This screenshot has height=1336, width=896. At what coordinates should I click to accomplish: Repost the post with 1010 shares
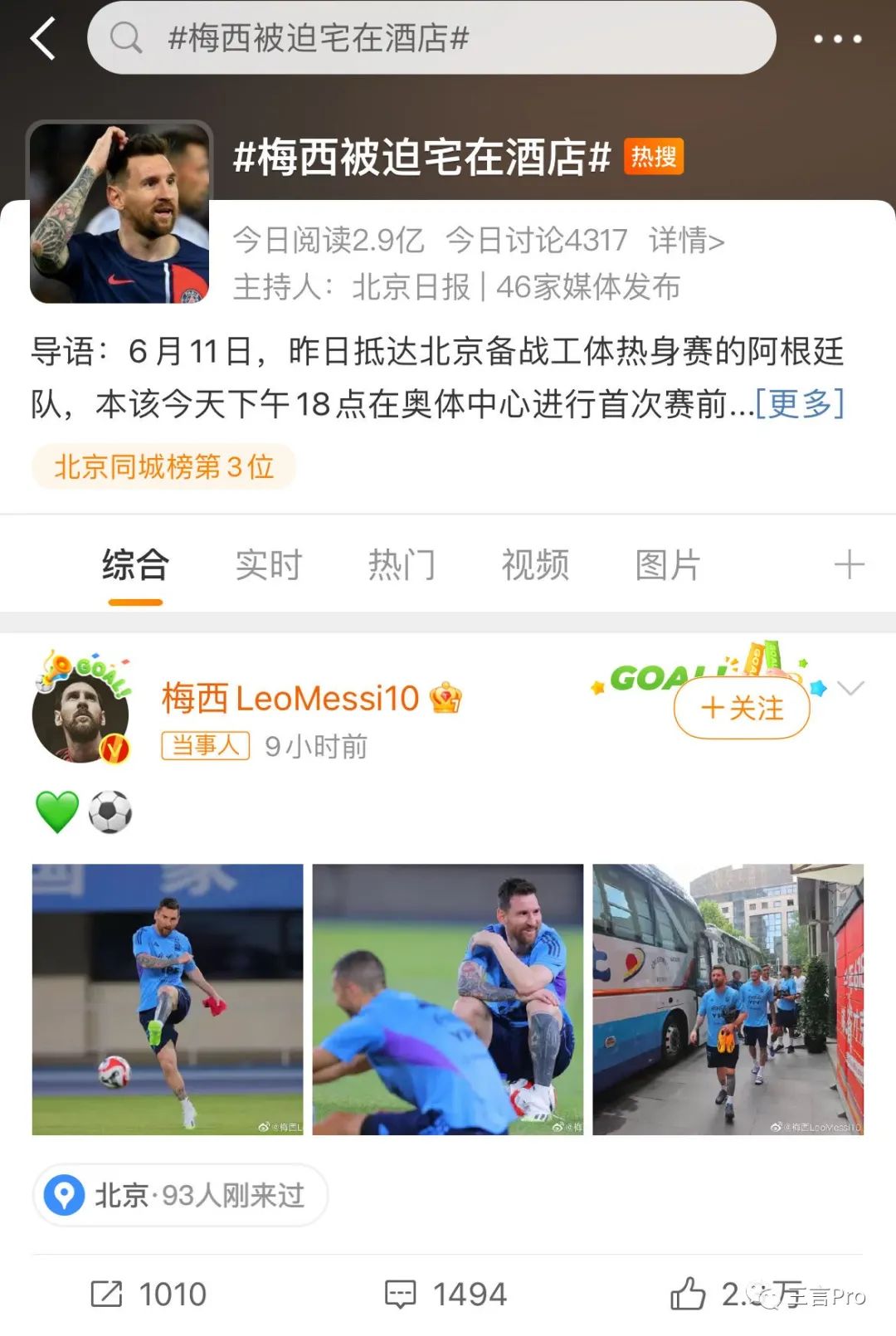(149, 1294)
